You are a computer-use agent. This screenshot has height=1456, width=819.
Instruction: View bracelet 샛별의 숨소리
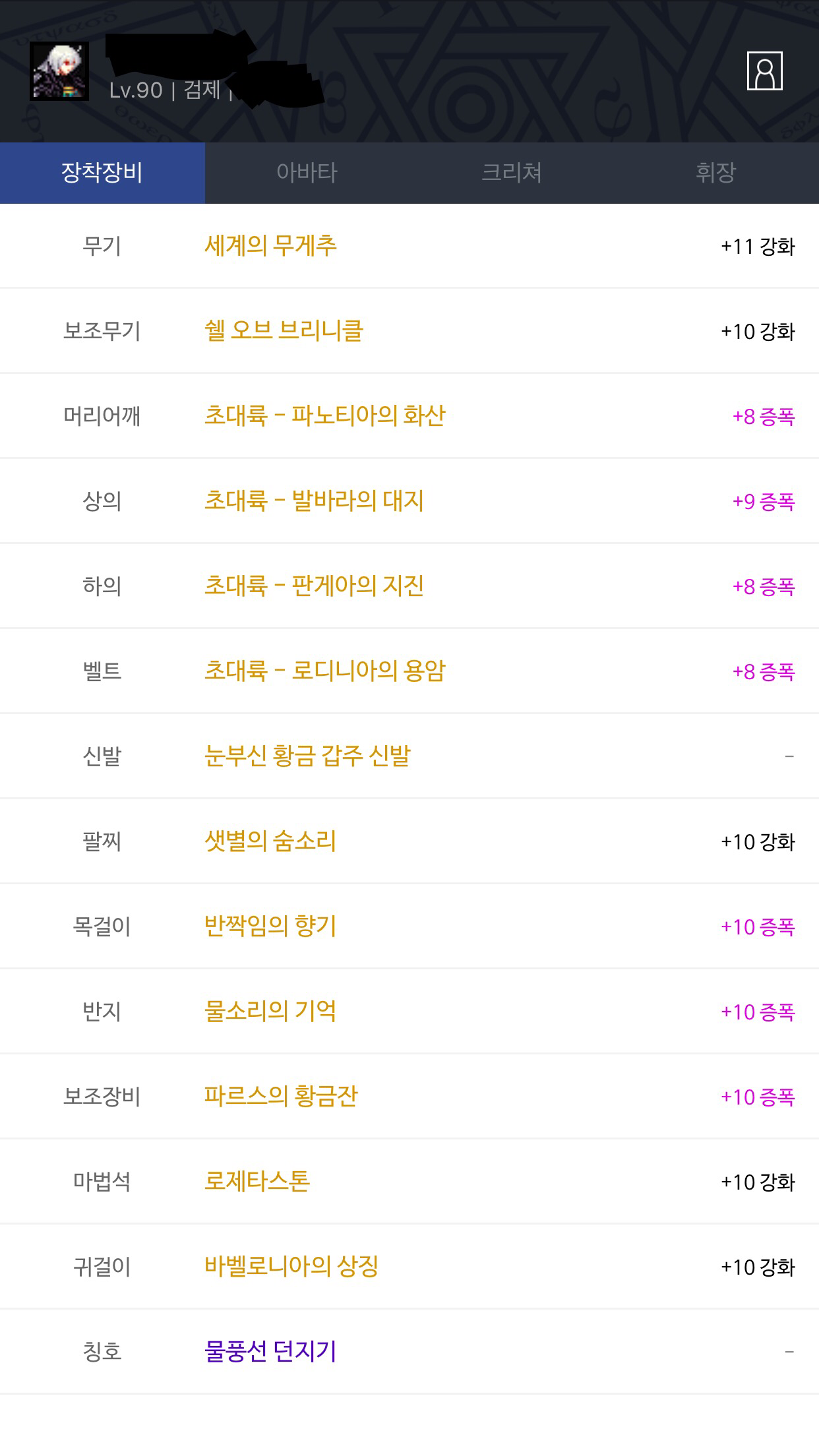click(x=270, y=841)
